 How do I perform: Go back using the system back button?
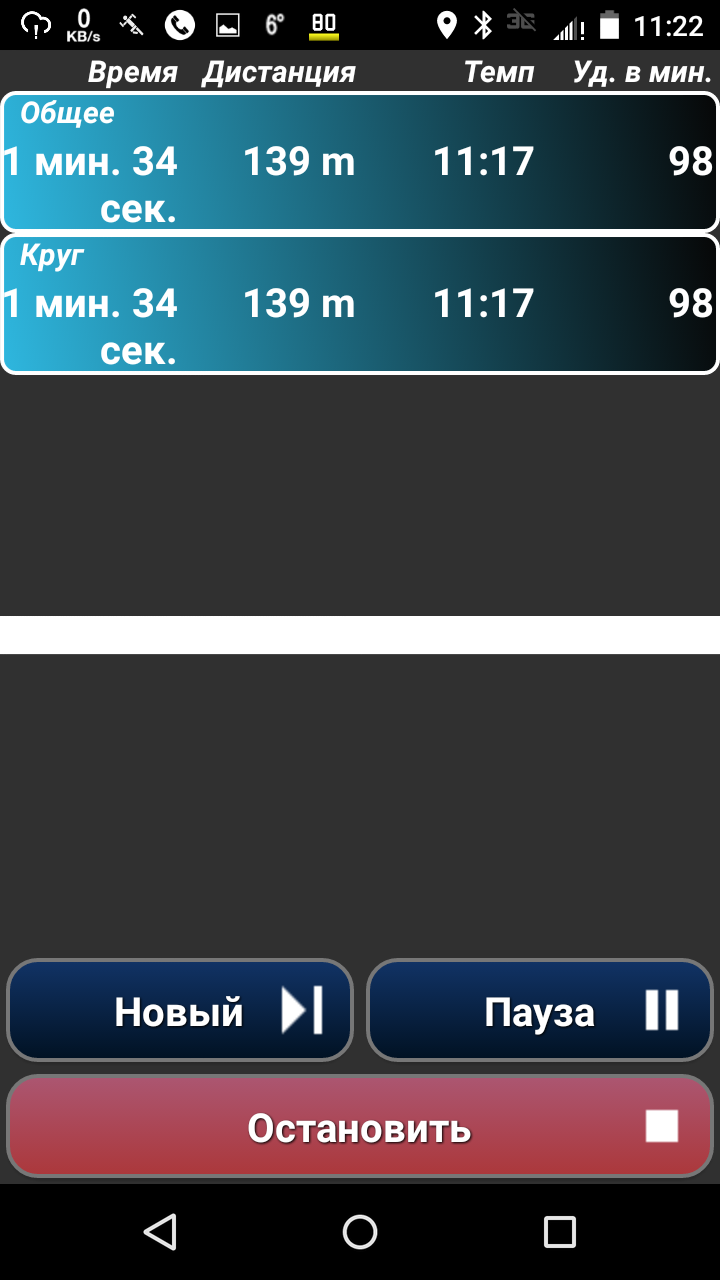[x=160, y=1232]
